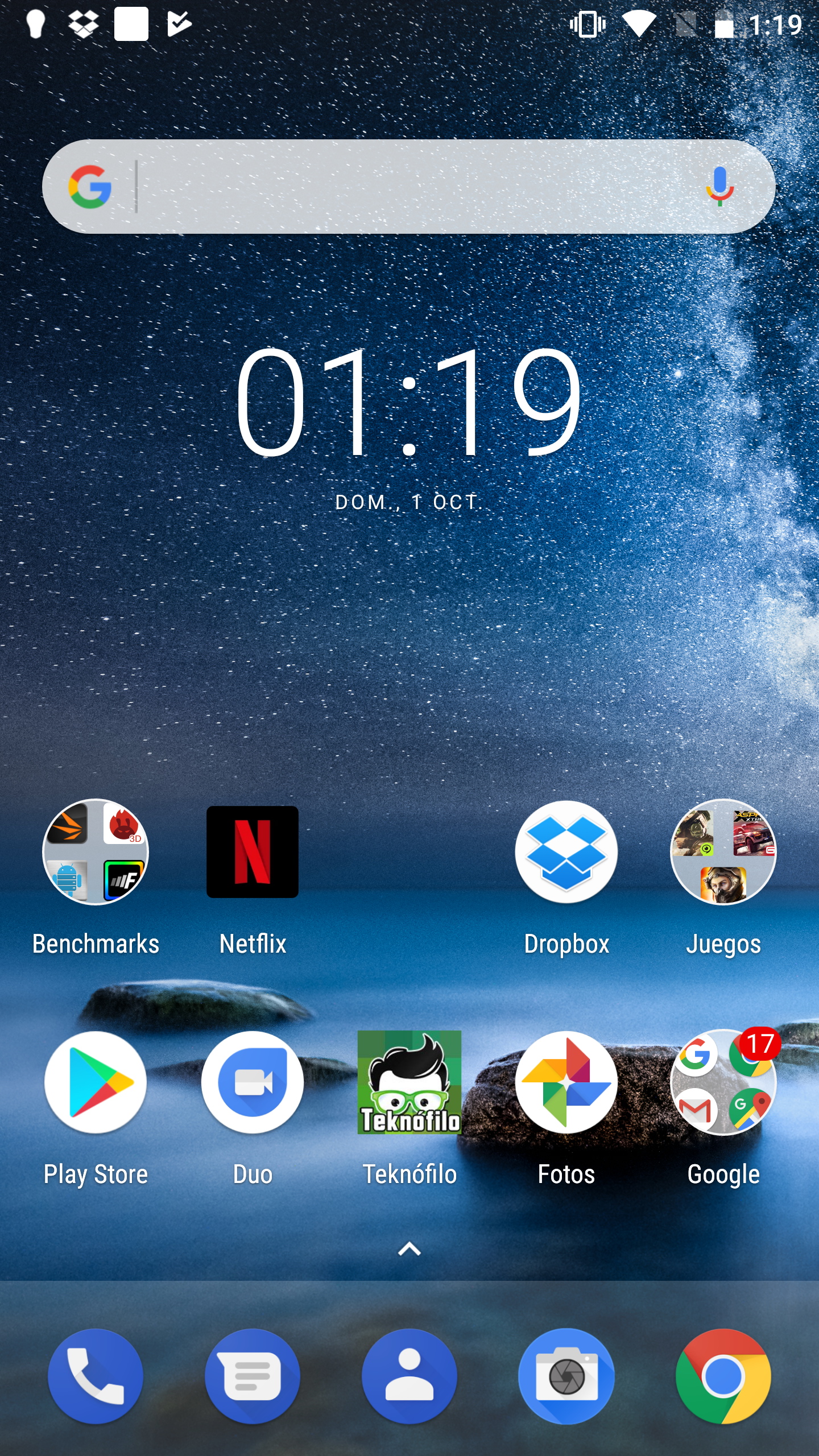819x1456 pixels.
Task: Open the Phone dialer in the dock
Action: coord(96,1376)
